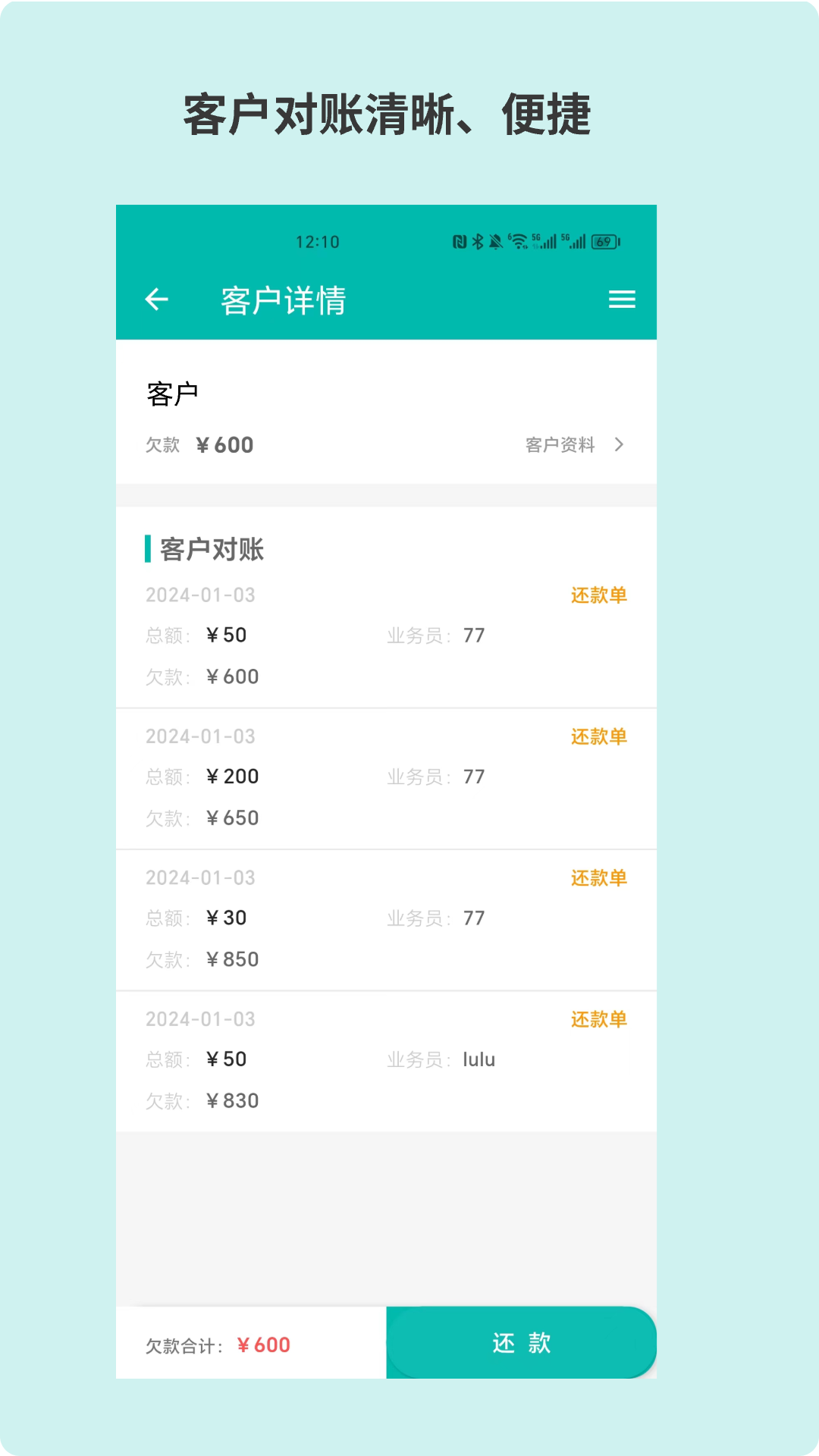This screenshot has height=1456, width=819.
Task: Click the battery indicator showing 69
Action: pos(604,241)
